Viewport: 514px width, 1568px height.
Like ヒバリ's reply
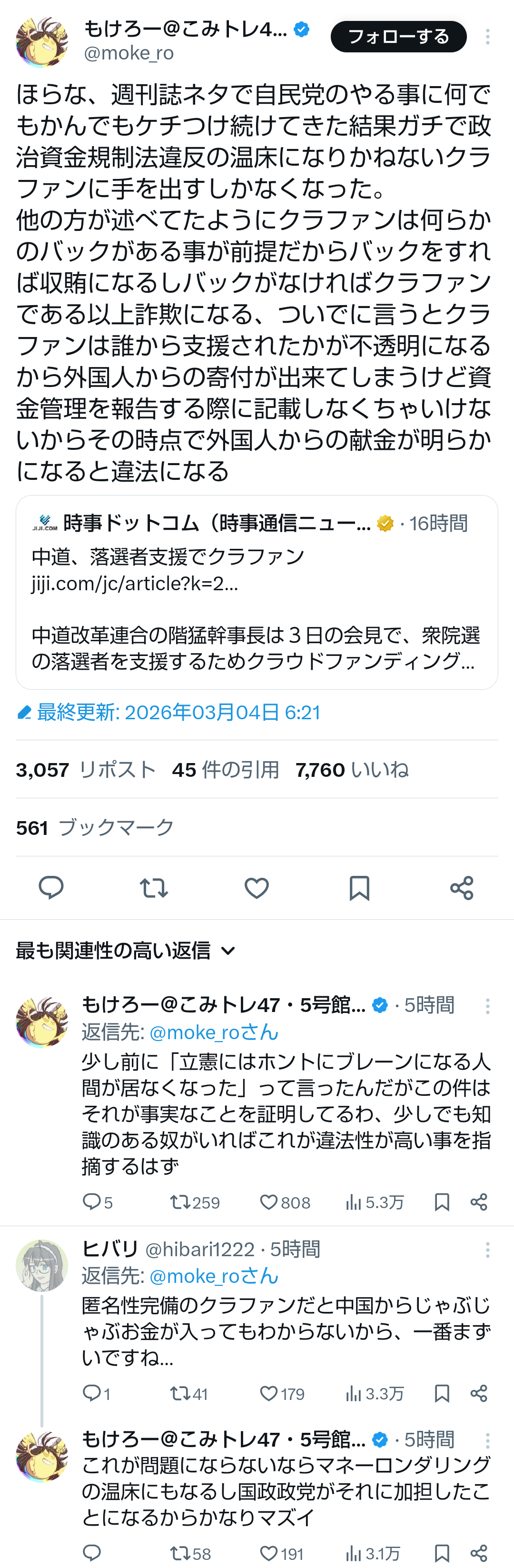tap(269, 1394)
